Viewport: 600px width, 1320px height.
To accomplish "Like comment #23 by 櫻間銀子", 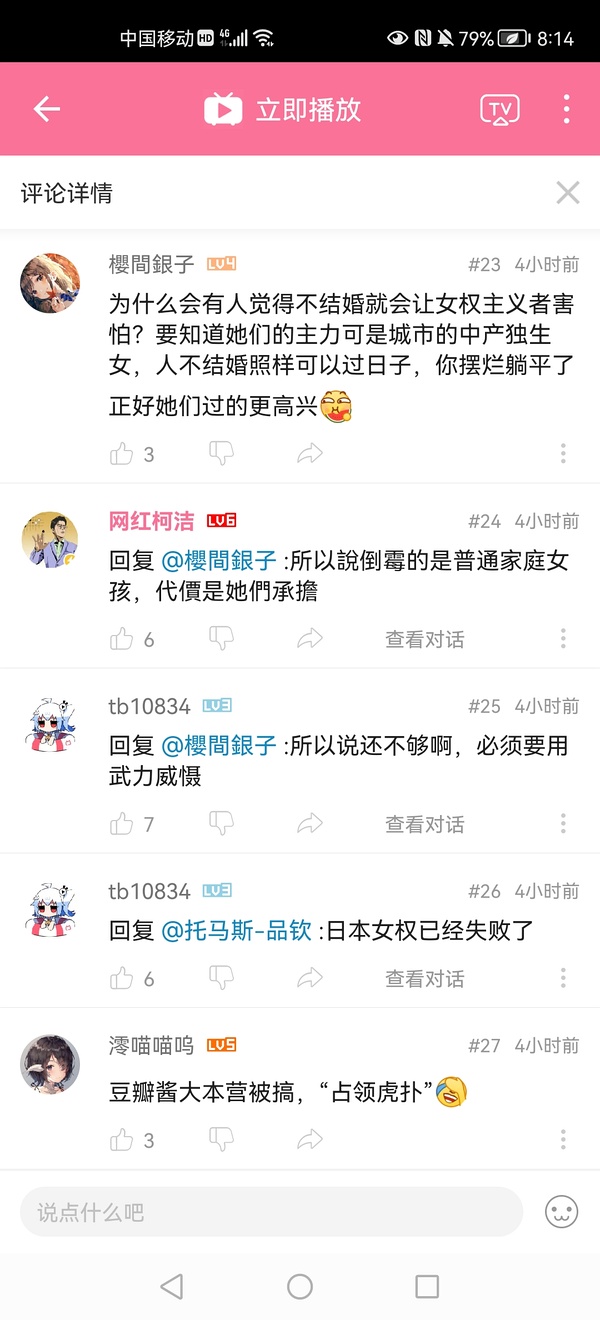I will click(x=122, y=454).
